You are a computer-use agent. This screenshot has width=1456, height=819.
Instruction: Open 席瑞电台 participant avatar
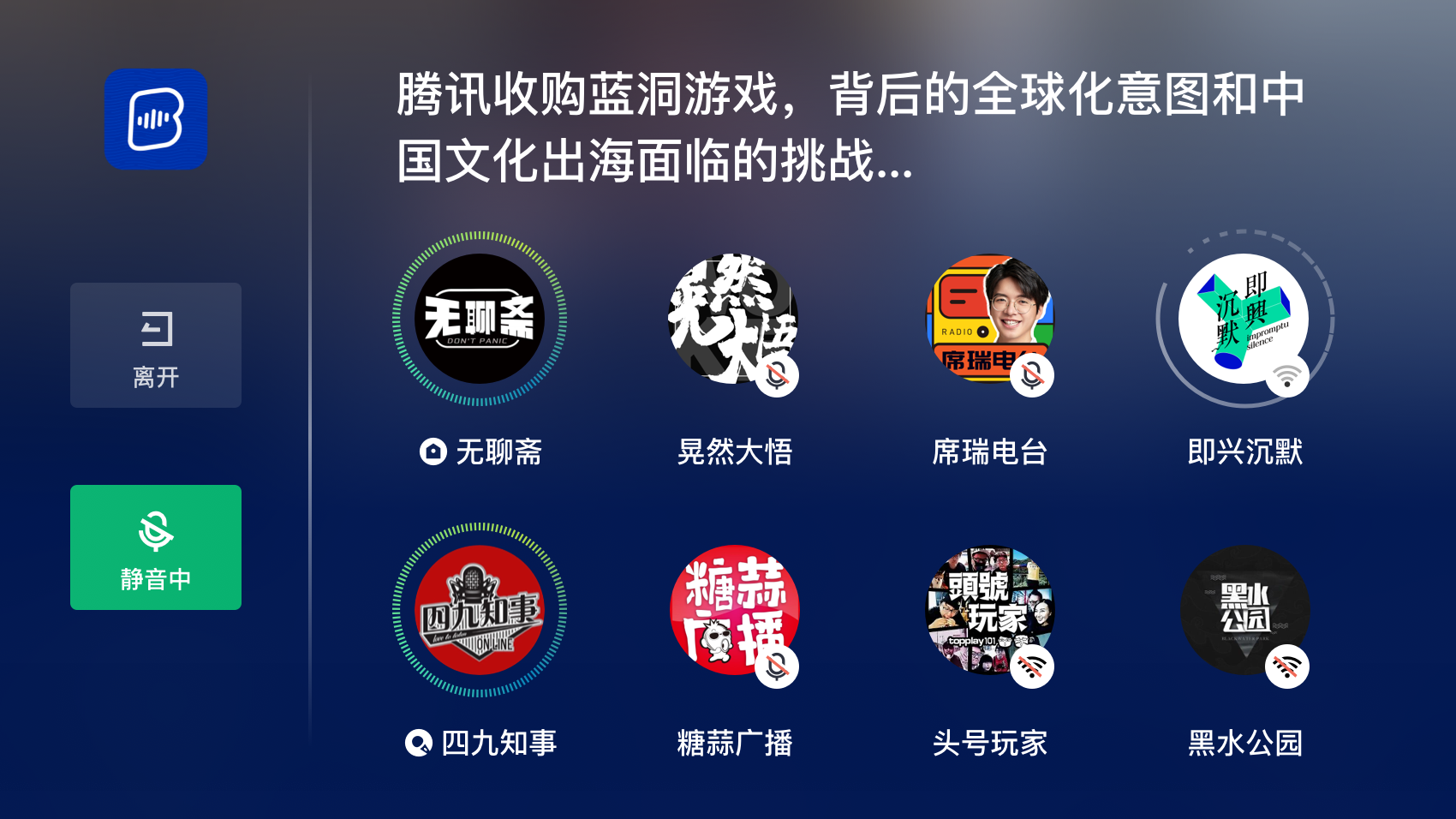(x=989, y=319)
